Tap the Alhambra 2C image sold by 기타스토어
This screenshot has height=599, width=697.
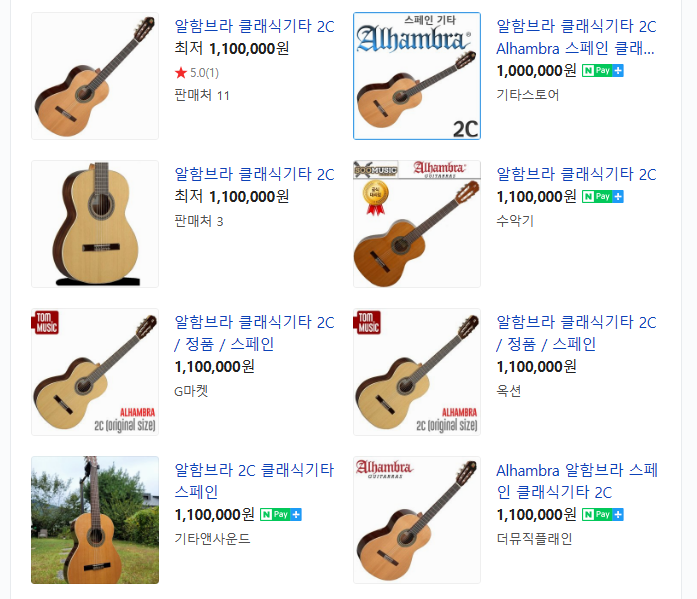click(x=417, y=76)
